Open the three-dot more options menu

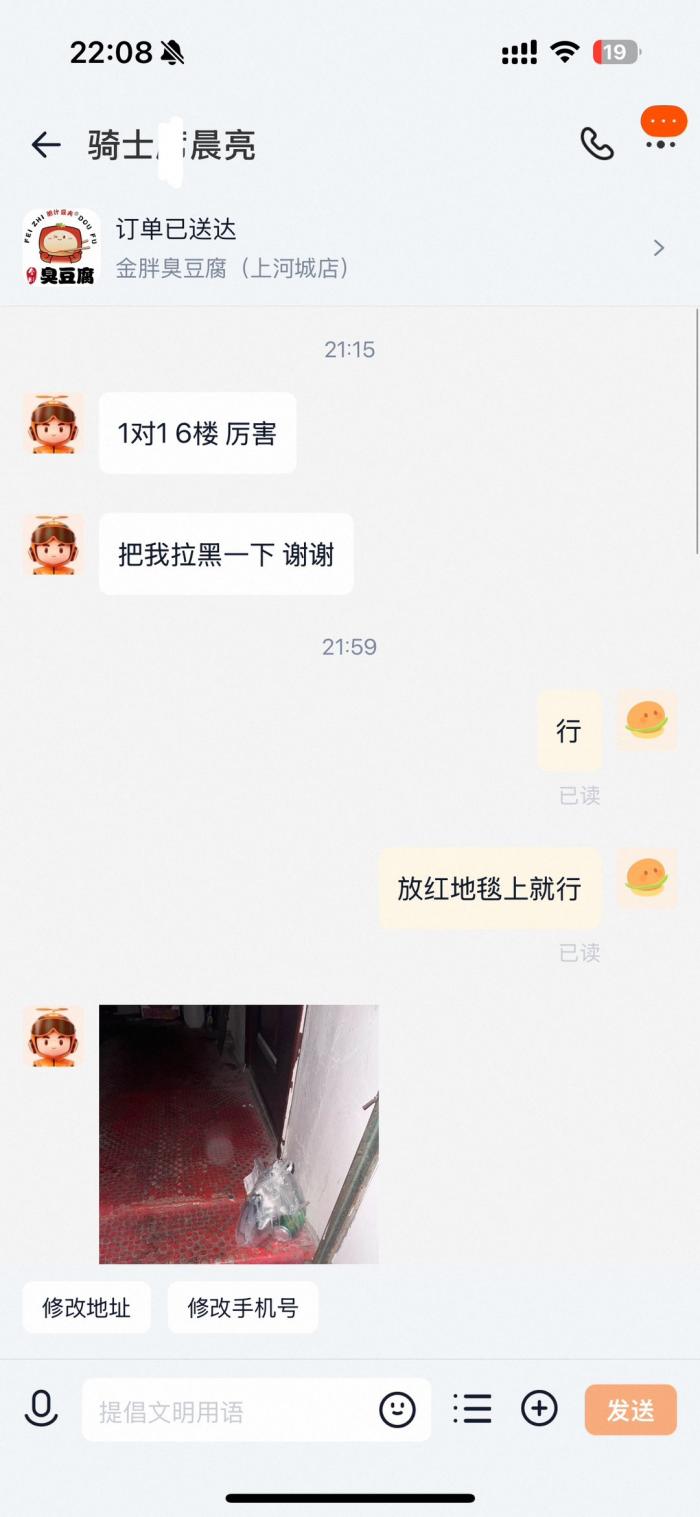661,145
